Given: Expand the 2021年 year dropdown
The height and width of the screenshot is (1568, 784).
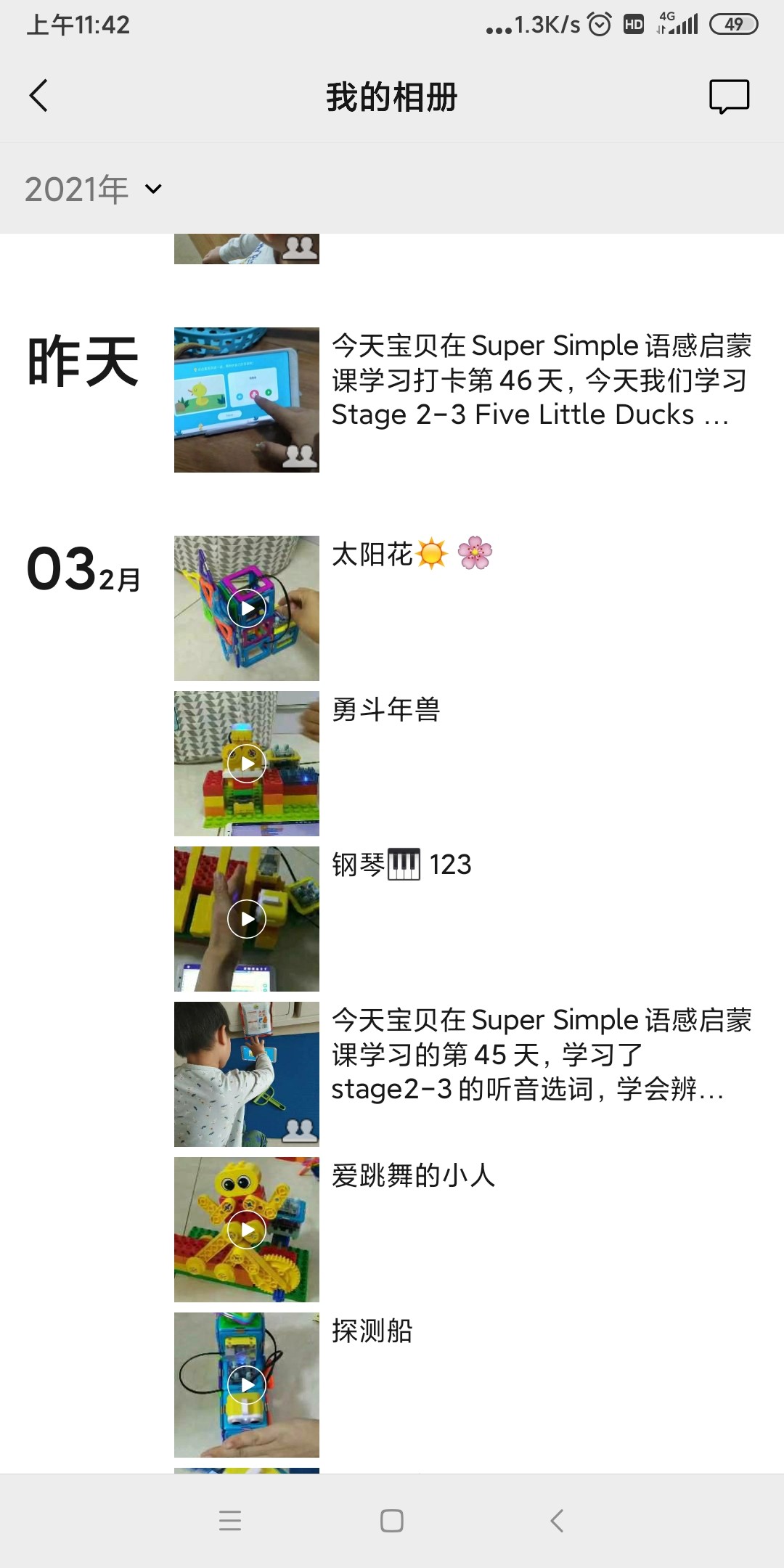Looking at the screenshot, I should 93,189.
